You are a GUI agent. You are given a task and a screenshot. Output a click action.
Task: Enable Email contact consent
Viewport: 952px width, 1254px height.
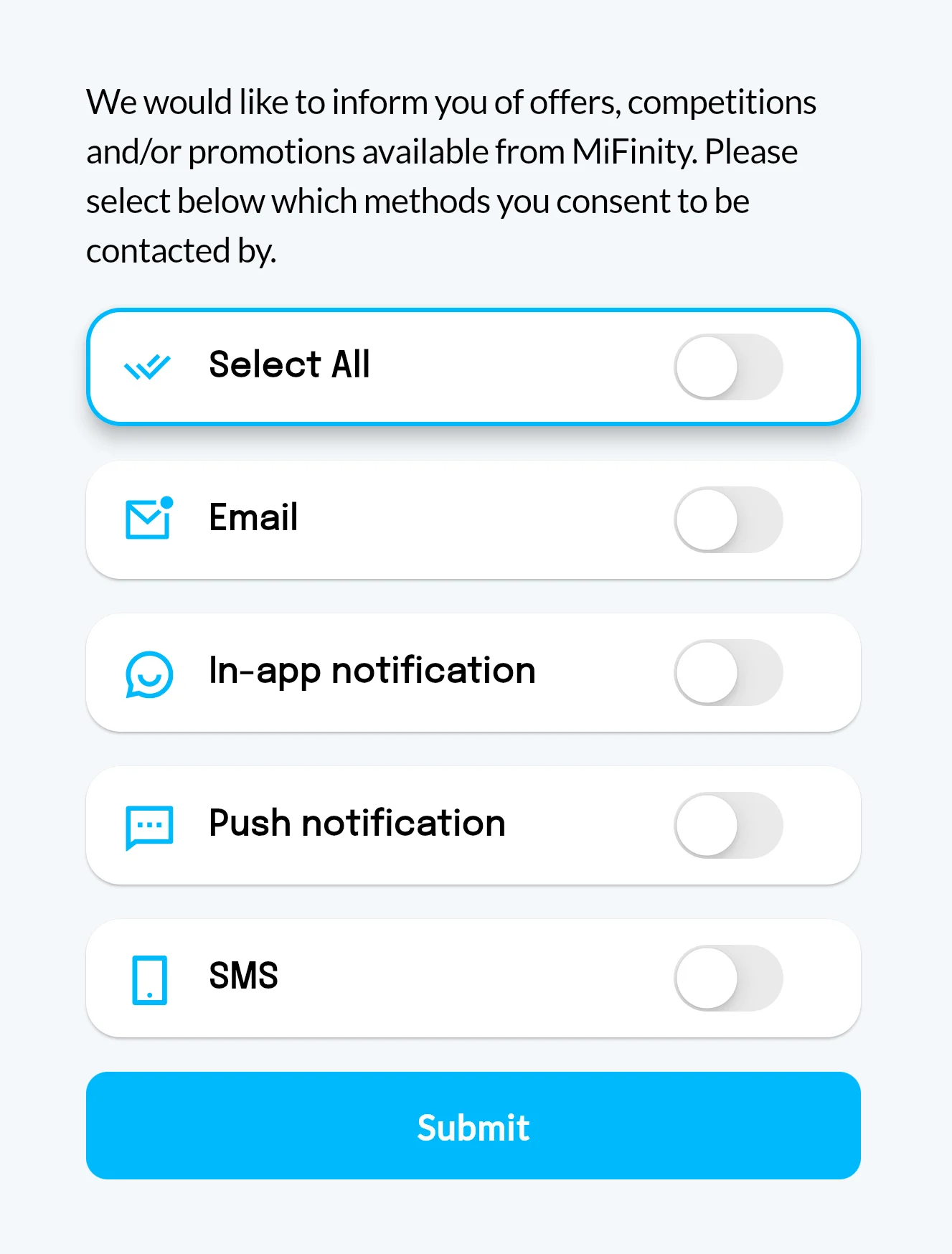coord(727,519)
